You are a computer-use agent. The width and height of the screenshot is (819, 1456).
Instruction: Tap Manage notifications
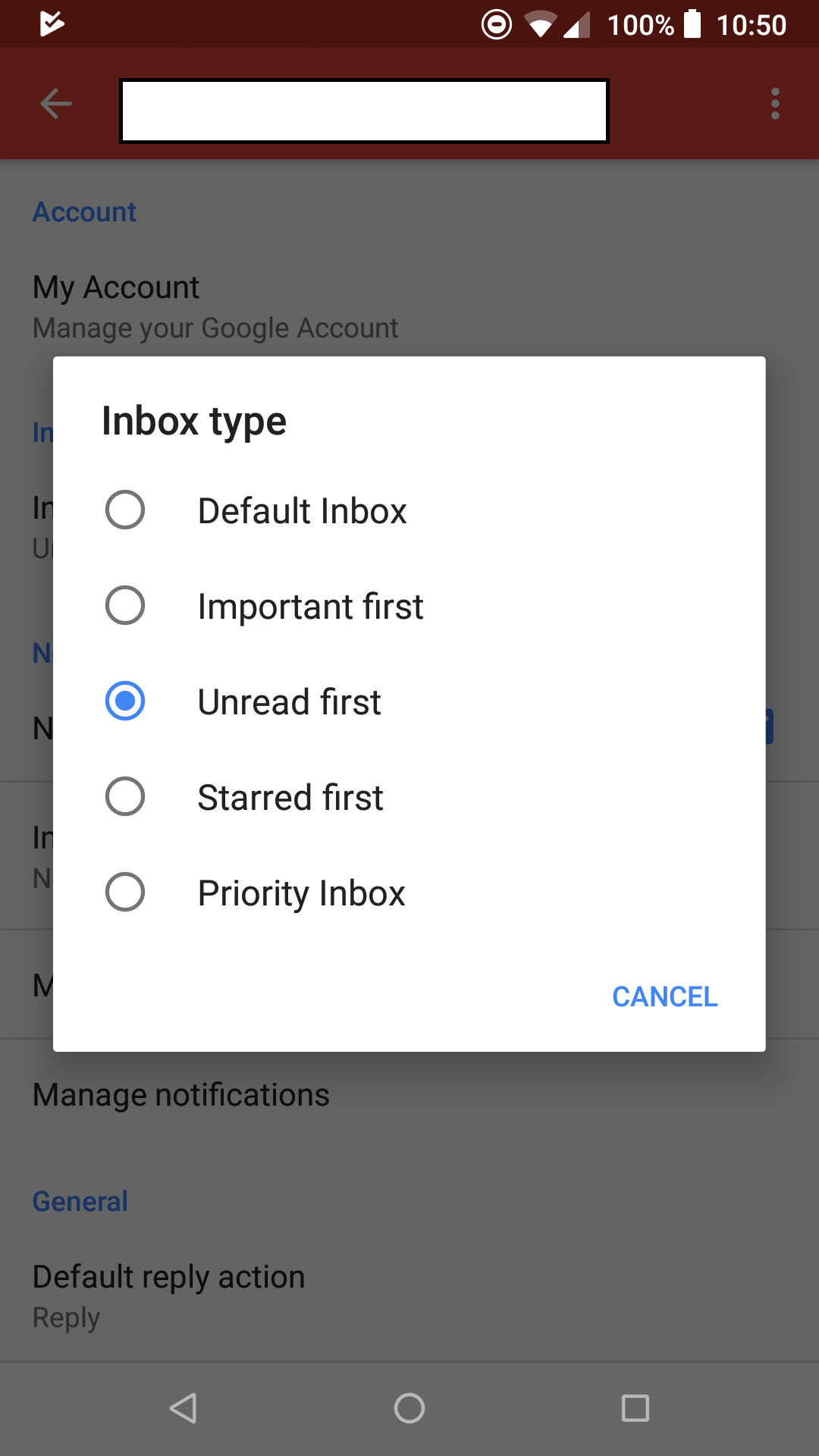tap(180, 1094)
